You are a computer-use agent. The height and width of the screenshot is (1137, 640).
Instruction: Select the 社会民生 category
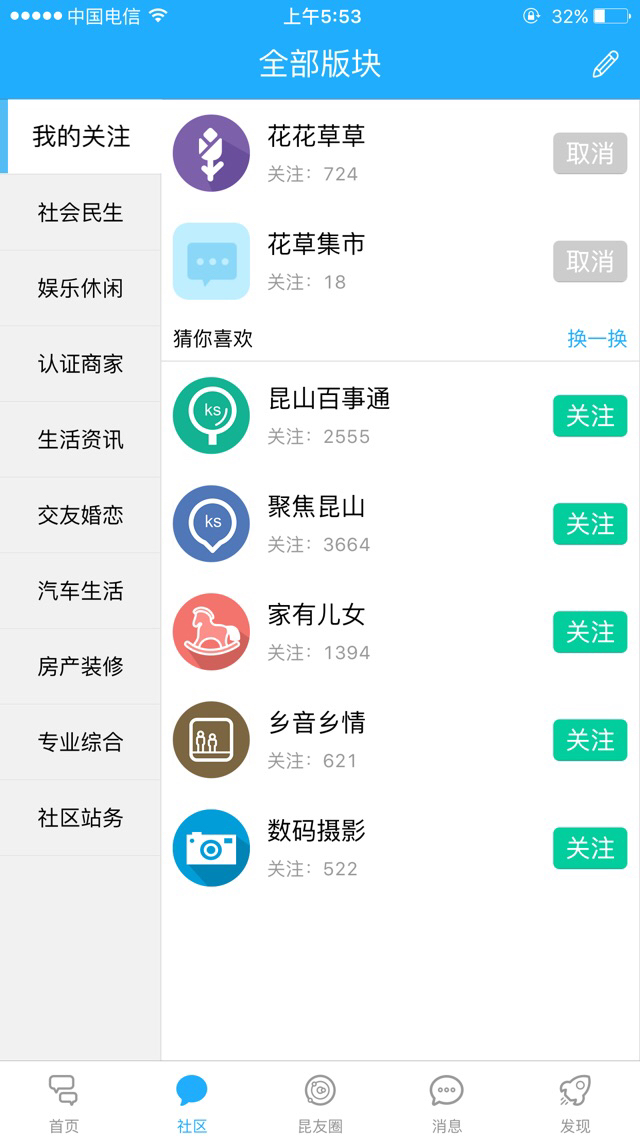point(80,212)
